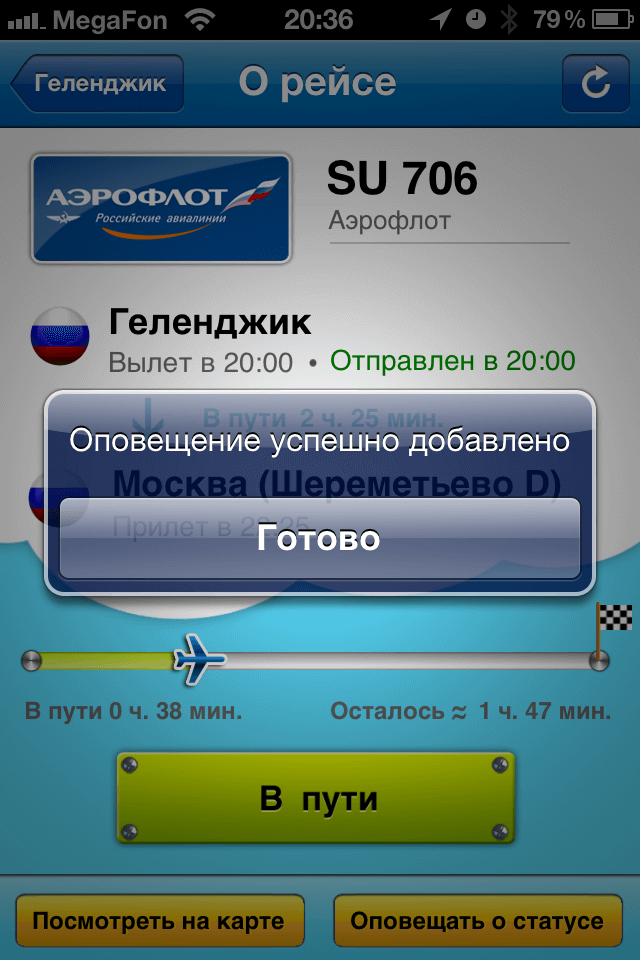Tap Оповещать о статусе
Viewport: 640px width, 960px height.
(478, 921)
